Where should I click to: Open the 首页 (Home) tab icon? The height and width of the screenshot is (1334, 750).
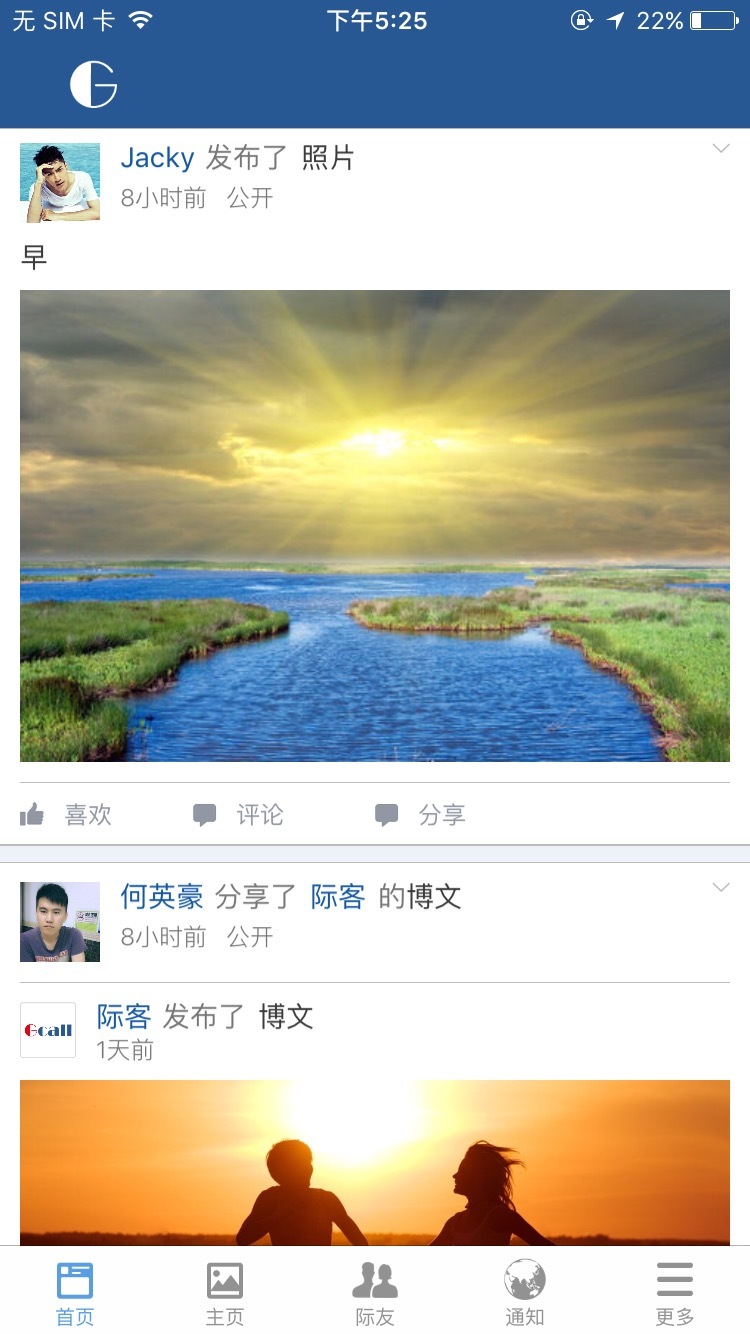tap(74, 1278)
